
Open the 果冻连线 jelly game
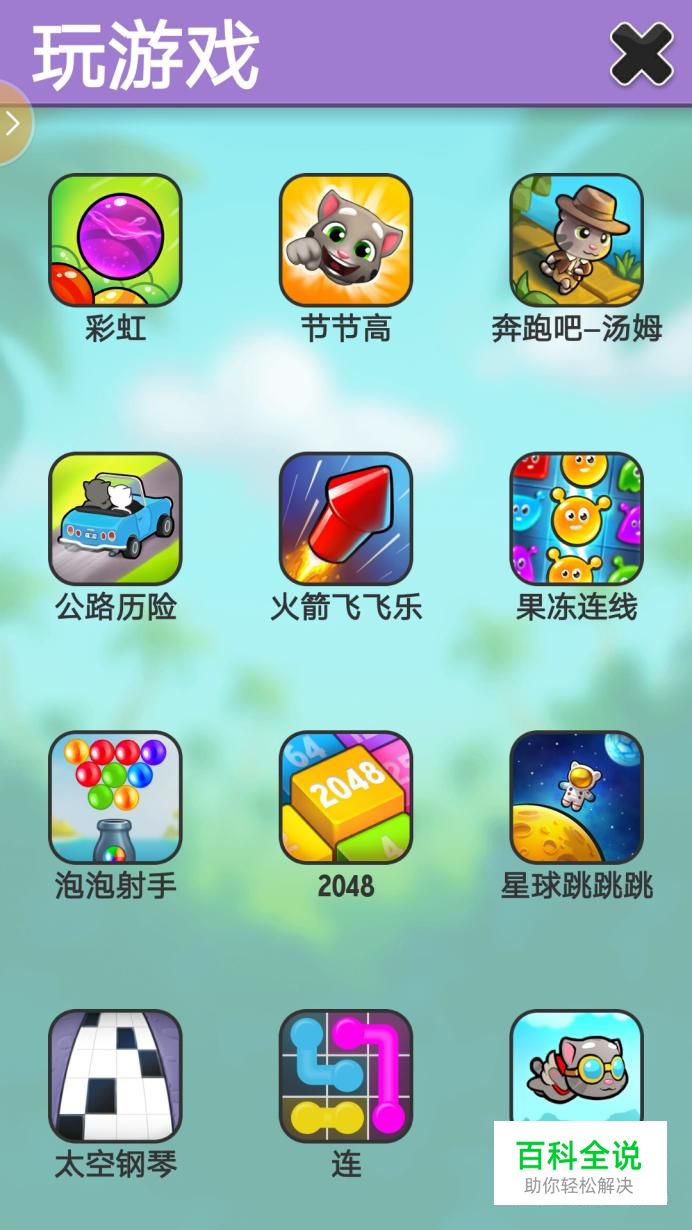click(577, 519)
